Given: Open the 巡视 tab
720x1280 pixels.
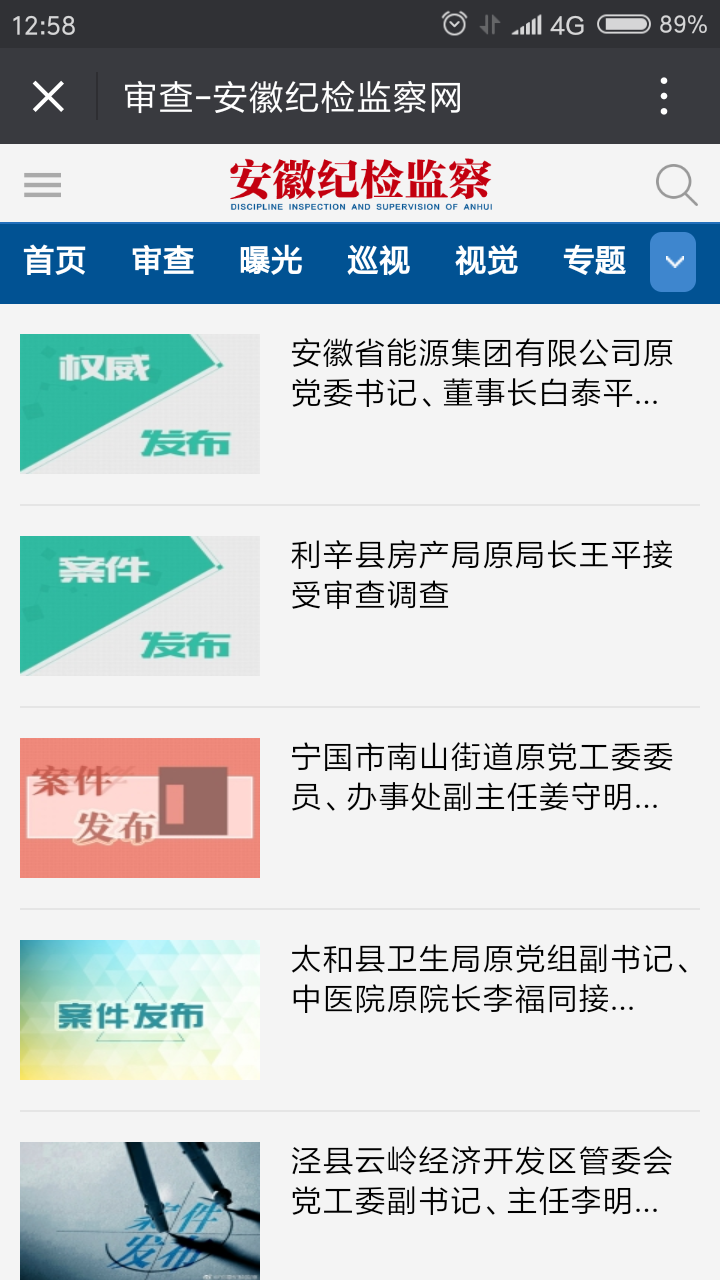Looking at the screenshot, I should (x=379, y=261).
